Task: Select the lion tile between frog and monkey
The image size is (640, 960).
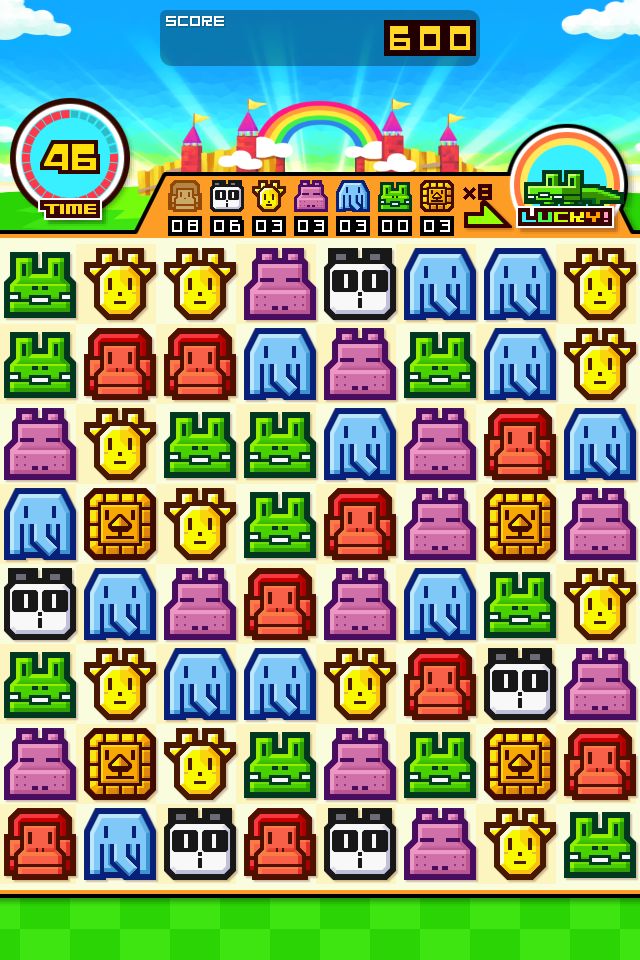Action: [520, 764]
